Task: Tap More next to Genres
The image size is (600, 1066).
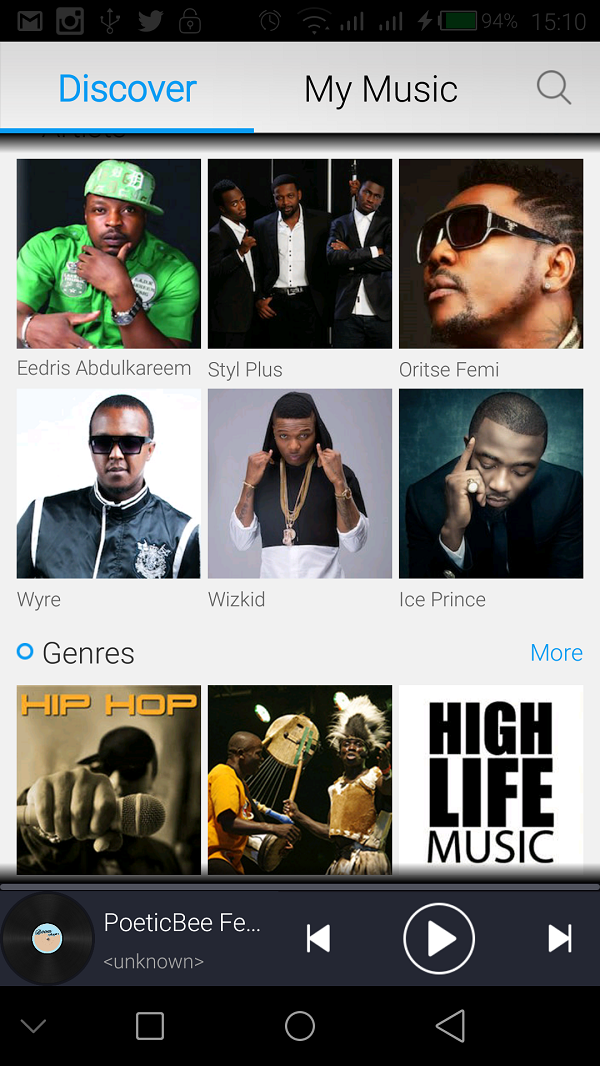Action: tap(556, 653)
